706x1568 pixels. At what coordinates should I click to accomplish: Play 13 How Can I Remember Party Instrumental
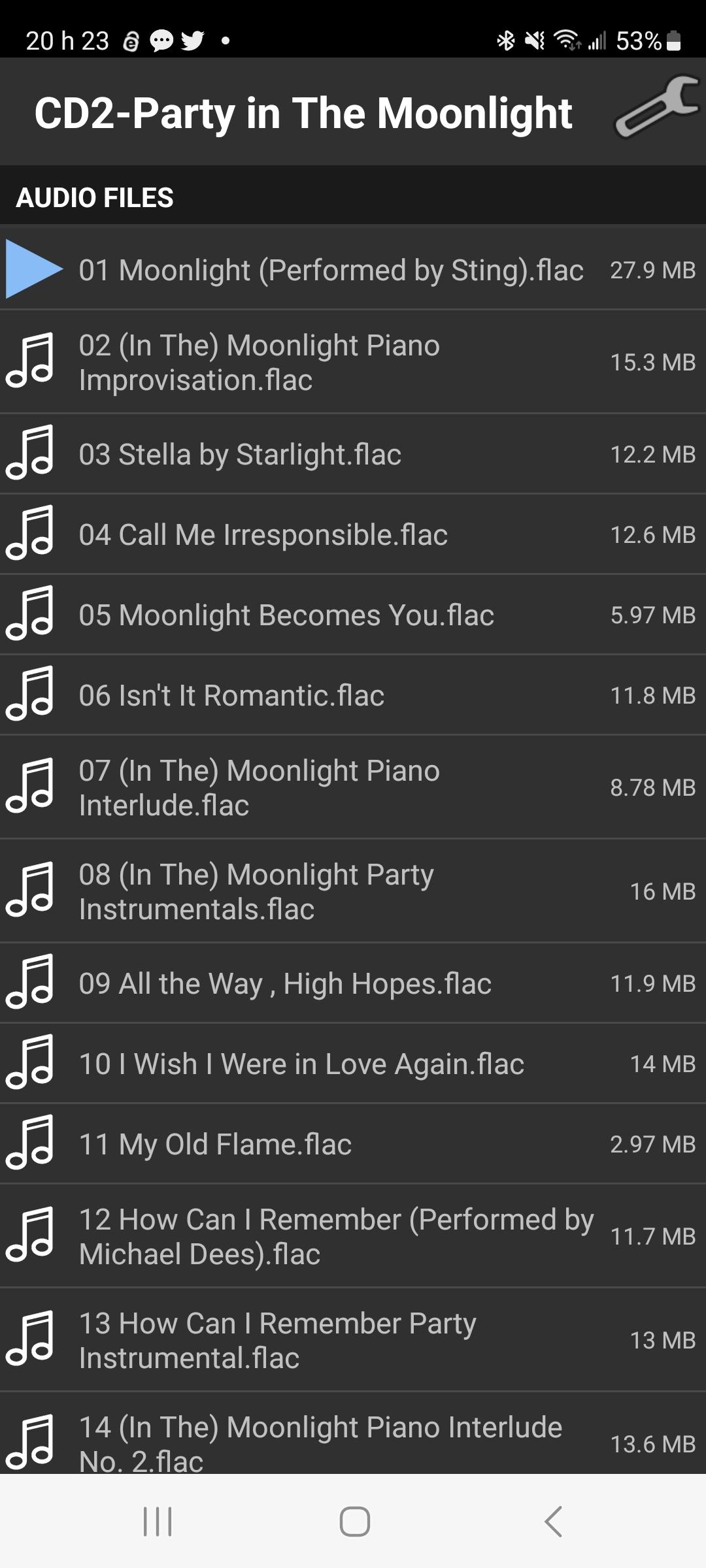click(x=353, y=1340)
